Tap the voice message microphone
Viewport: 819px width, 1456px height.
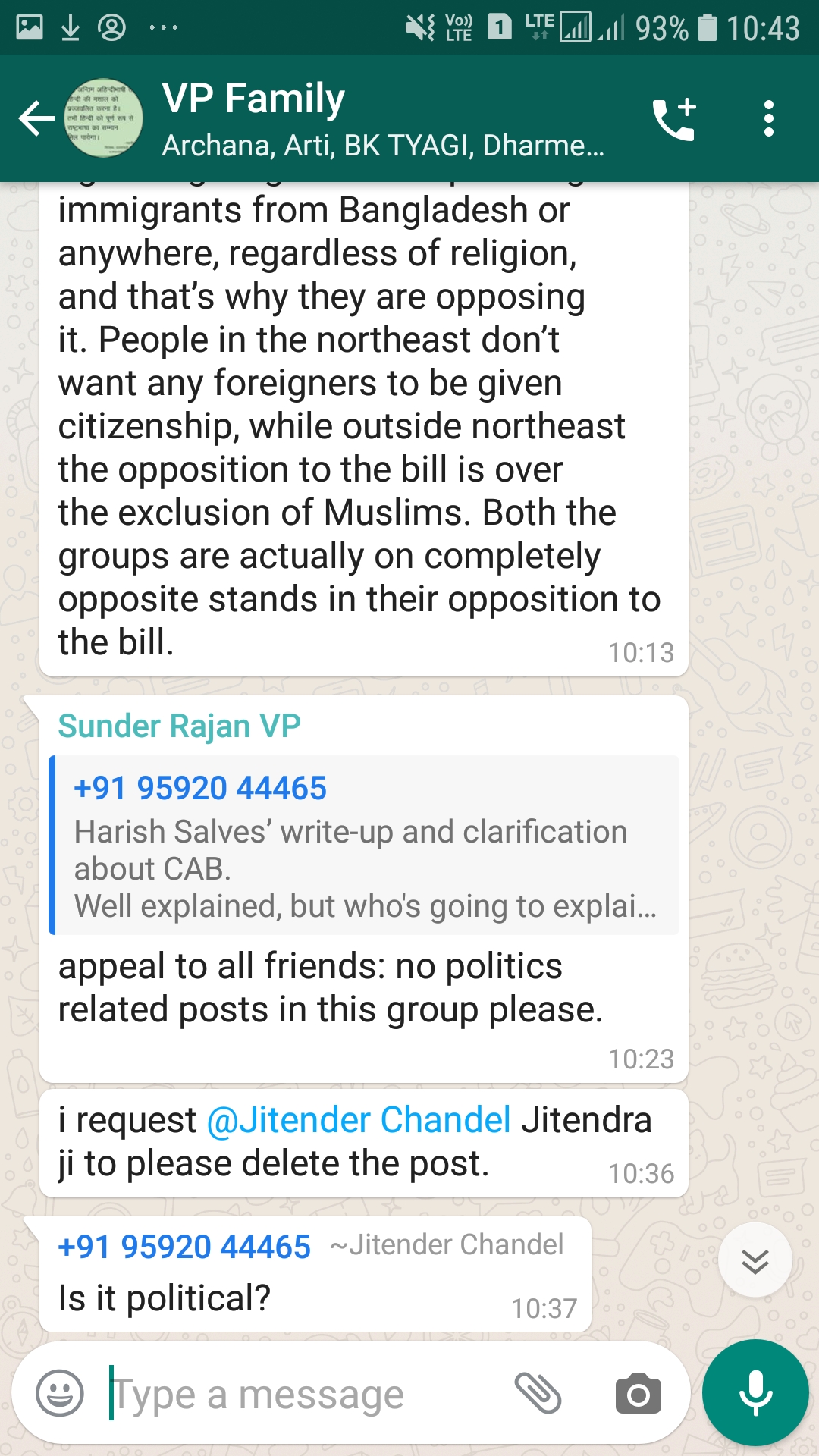(755, 1393)
